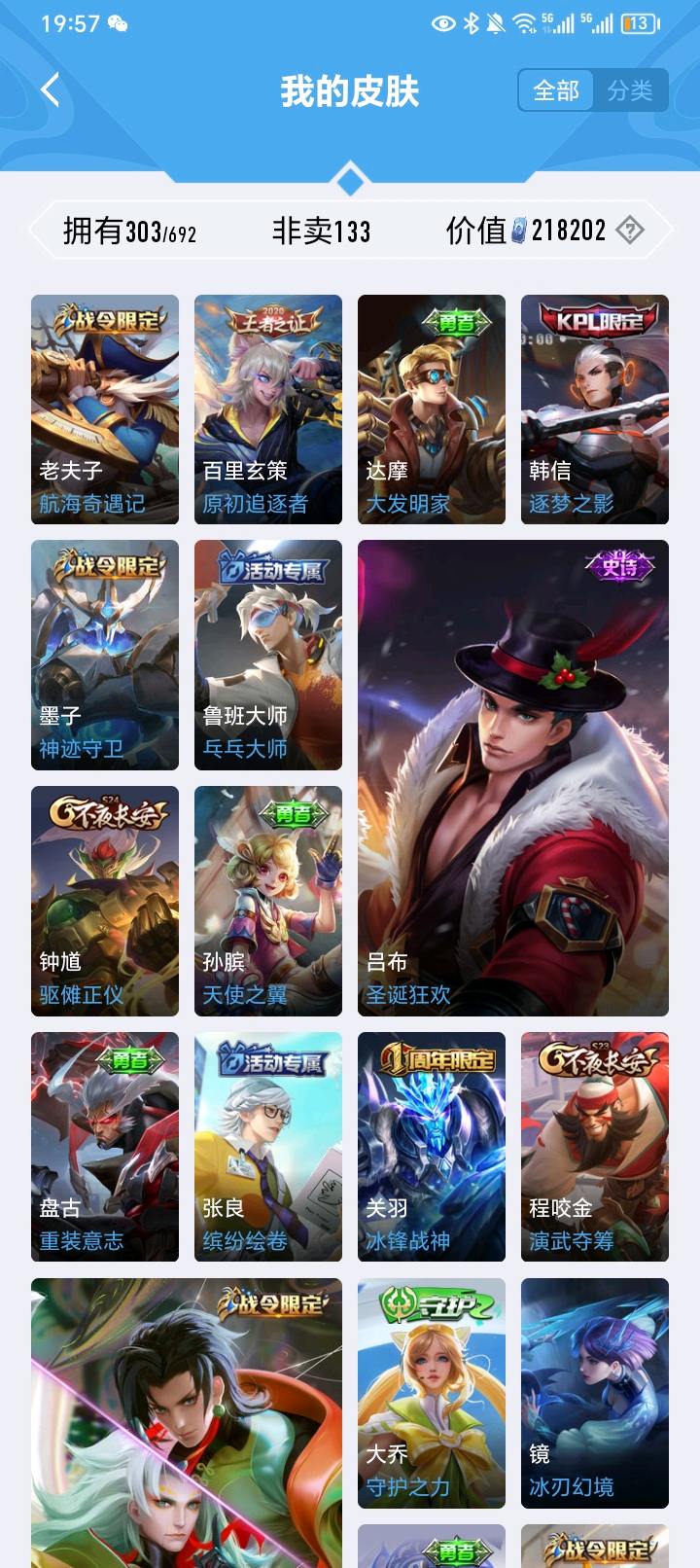Viewport: 700px width, 1568px height.
Task: Switch to the 分类 tab
Action: pyautogui.click(x=630, y=90)
